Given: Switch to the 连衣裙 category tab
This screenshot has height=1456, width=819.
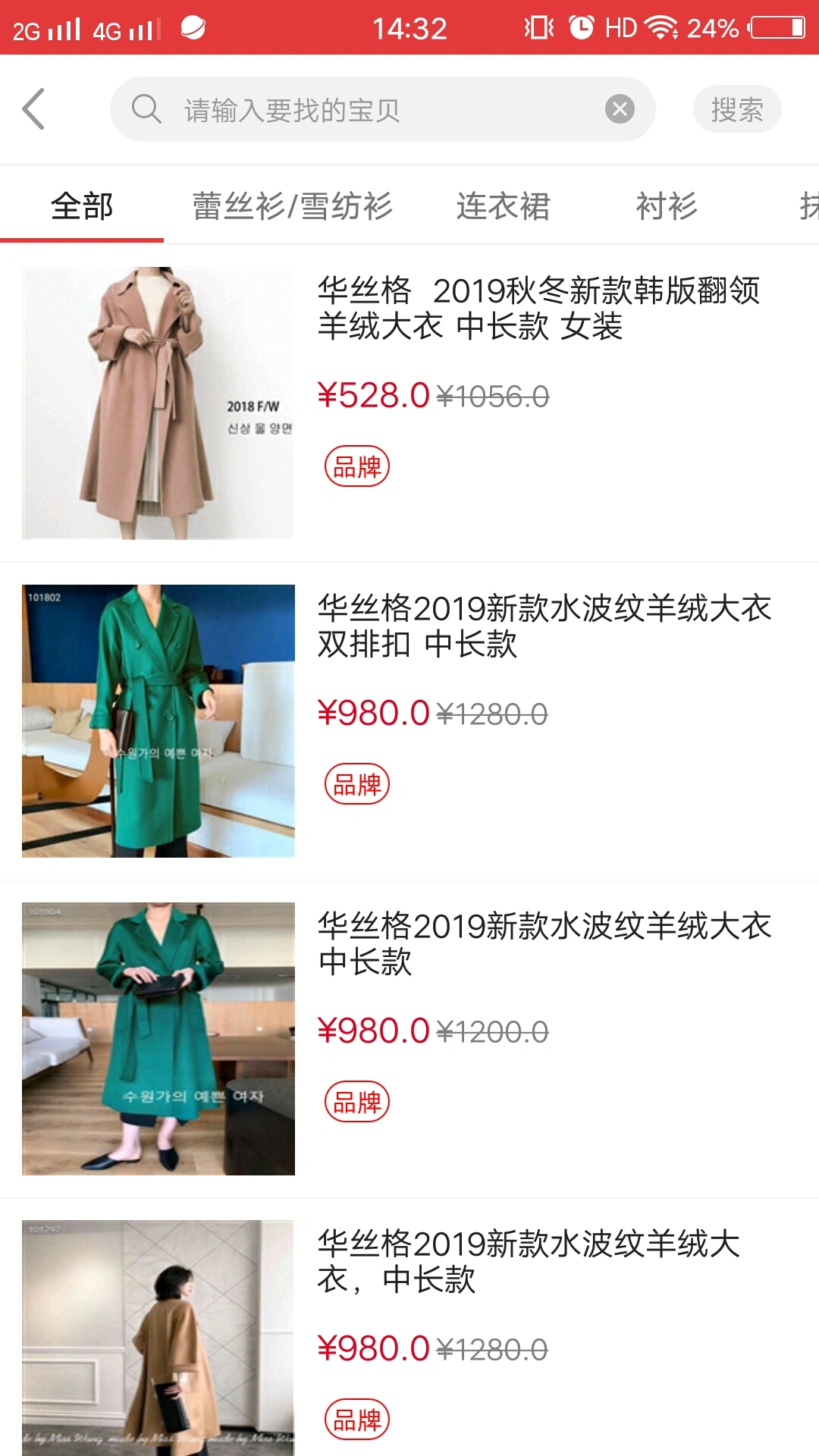Looking at the screenshot, I should (504, 206).
